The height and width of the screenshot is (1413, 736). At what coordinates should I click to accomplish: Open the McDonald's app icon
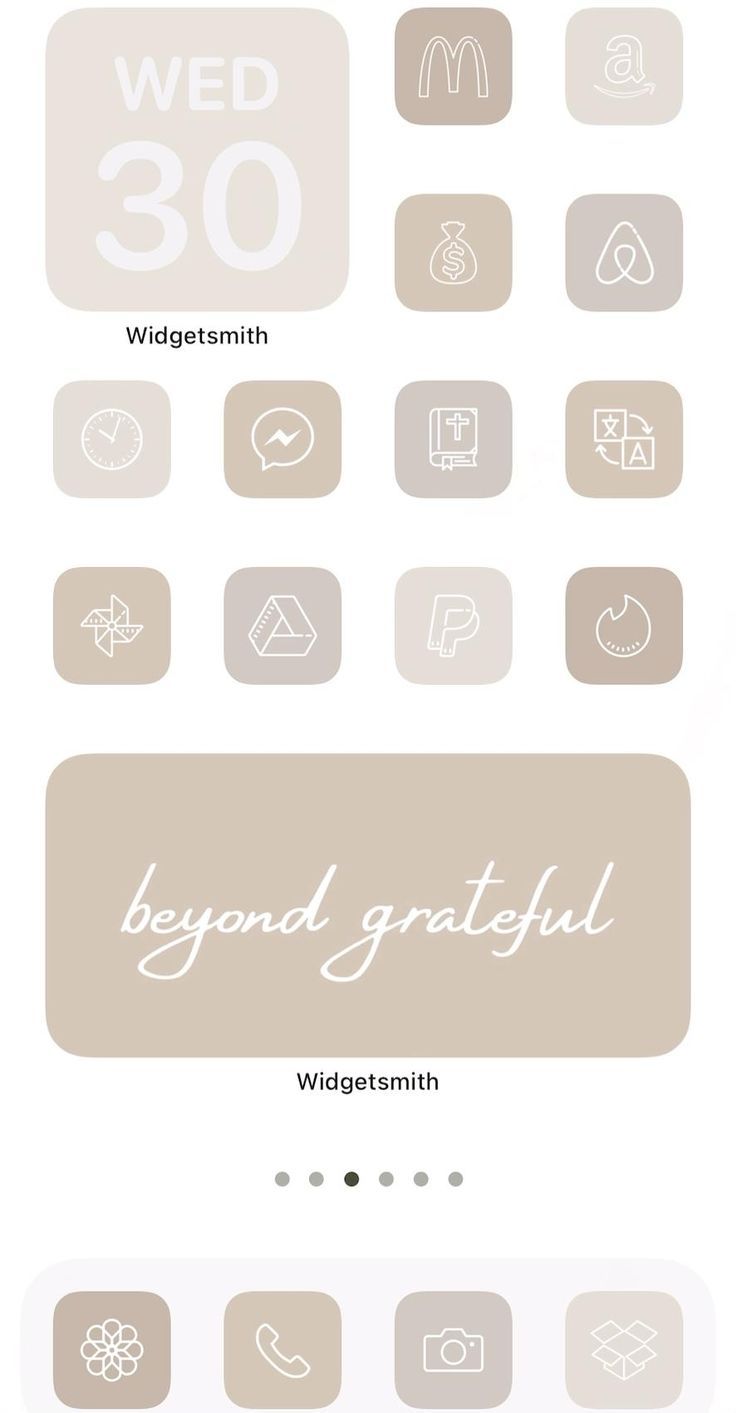point(453,66)
